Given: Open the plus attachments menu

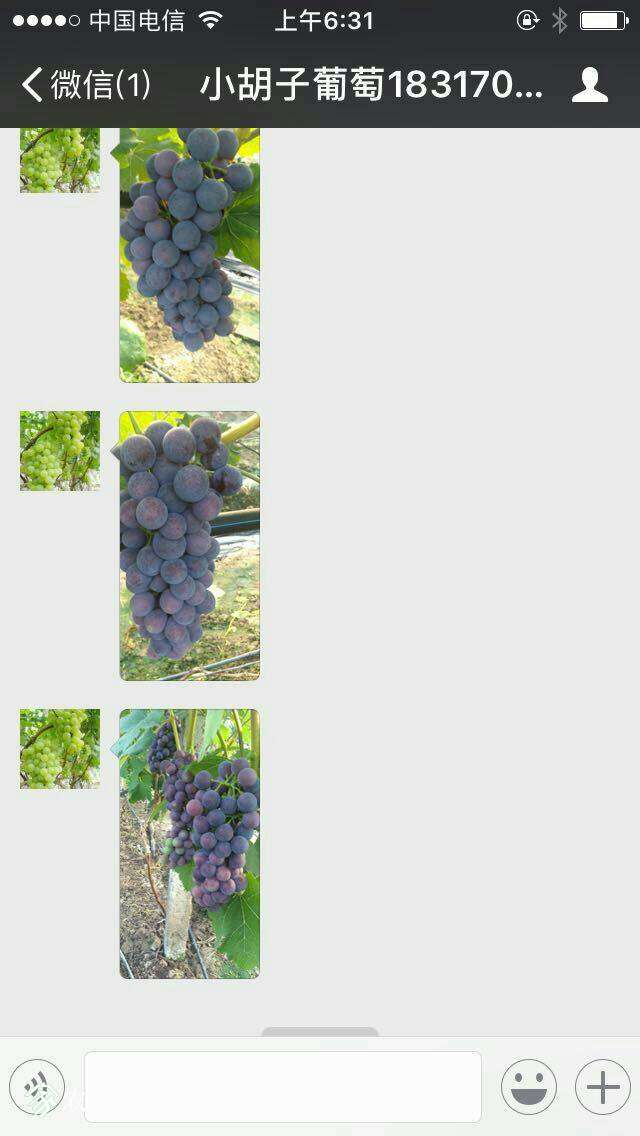Looking at the screenshot, I should click(x=602, y=1086).
